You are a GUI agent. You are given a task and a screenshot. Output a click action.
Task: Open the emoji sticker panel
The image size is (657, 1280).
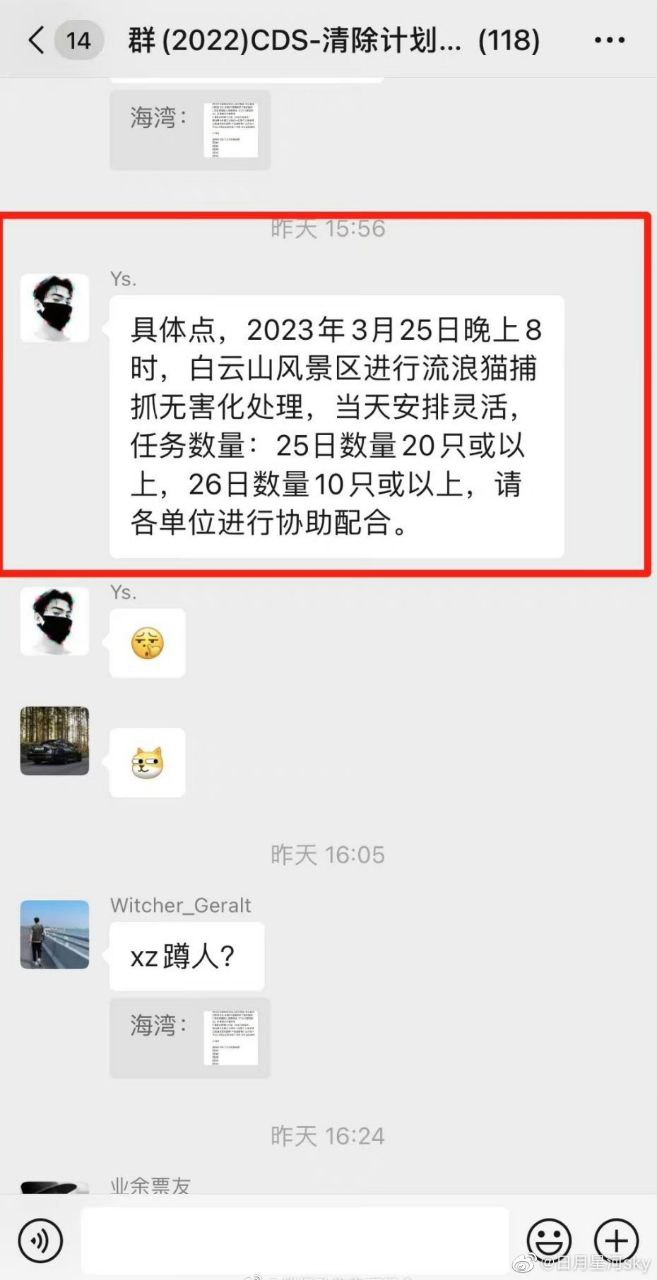point(549,1240)
